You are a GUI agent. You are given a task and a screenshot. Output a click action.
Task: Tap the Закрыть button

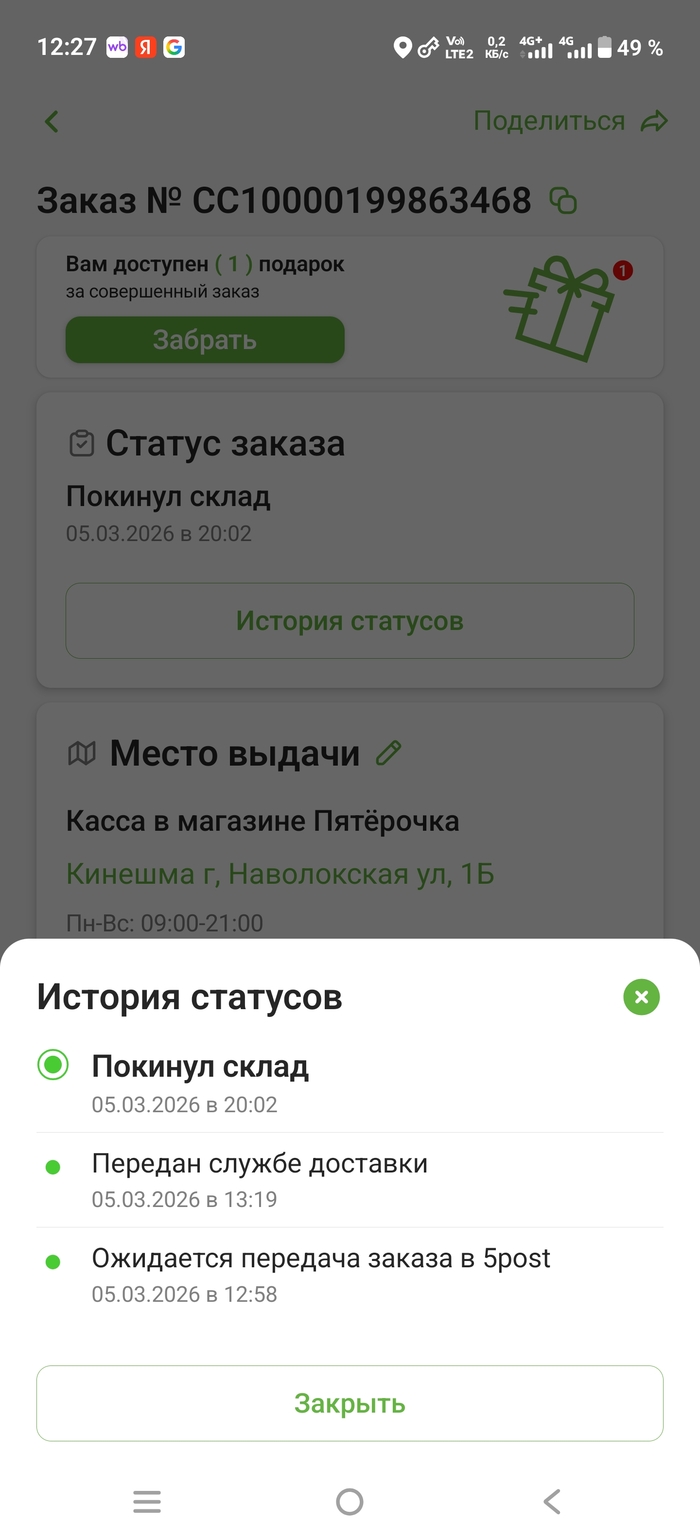tap(350, 1403)
